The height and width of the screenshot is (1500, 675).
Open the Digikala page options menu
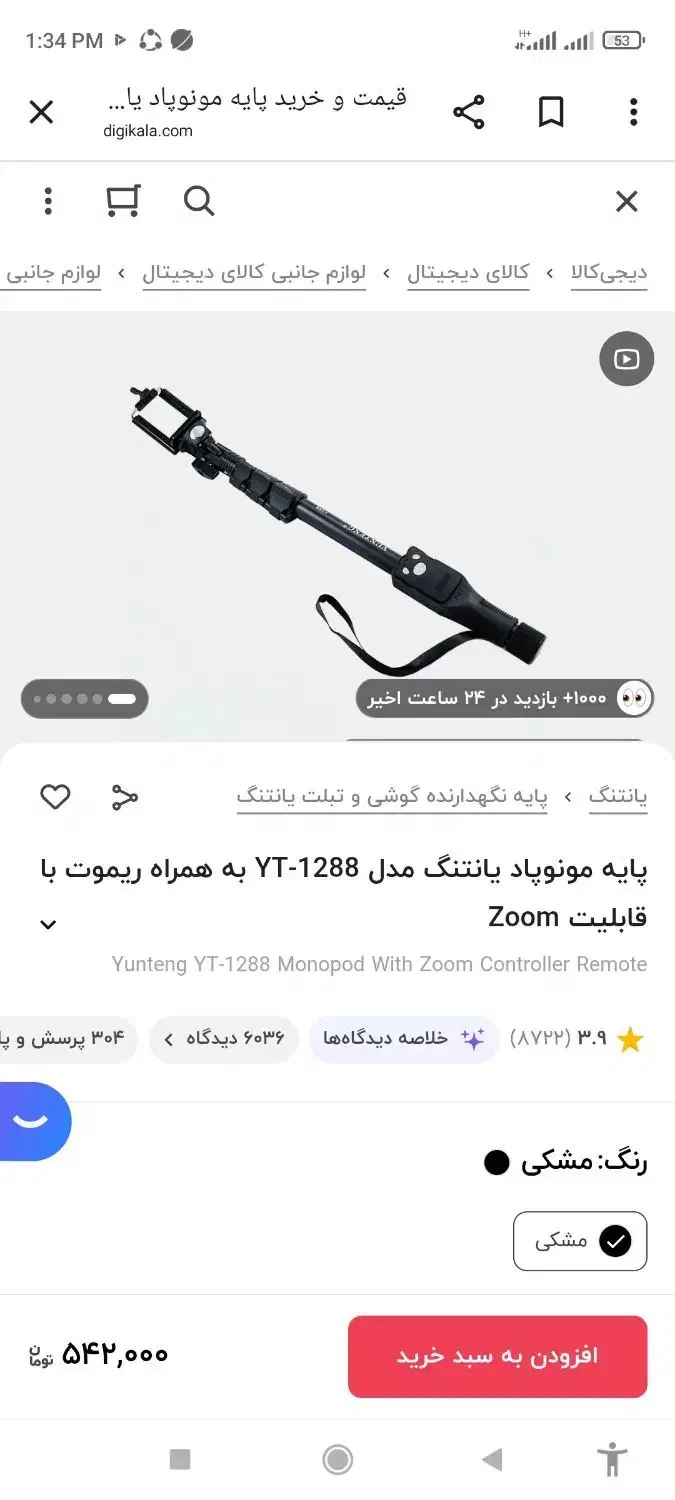click(48, 202)
